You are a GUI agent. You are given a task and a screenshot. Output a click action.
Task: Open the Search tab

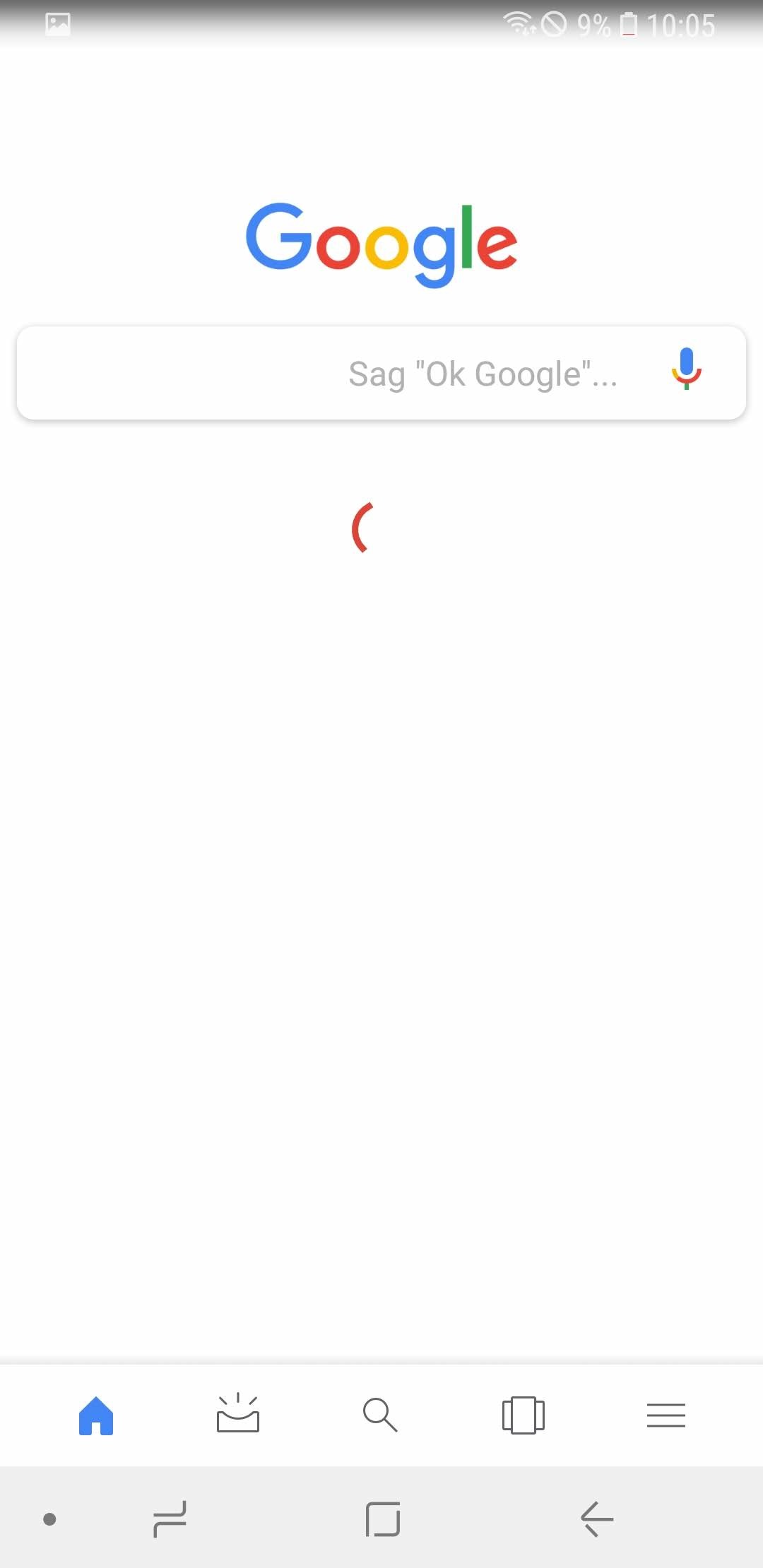pos(380,1415)
